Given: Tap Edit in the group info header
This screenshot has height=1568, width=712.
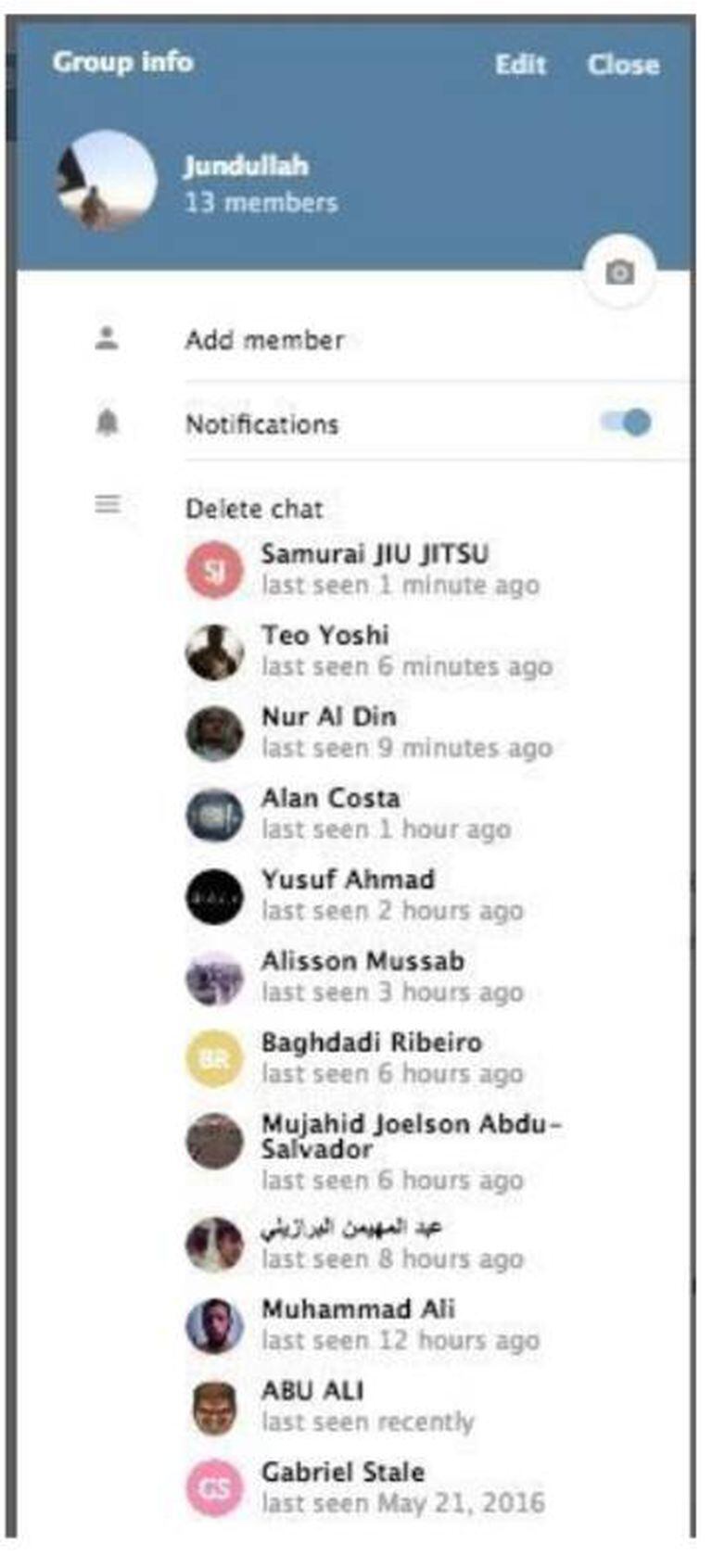Looking at the screenshot, I should pyautogui.click(x=520, y=65).
